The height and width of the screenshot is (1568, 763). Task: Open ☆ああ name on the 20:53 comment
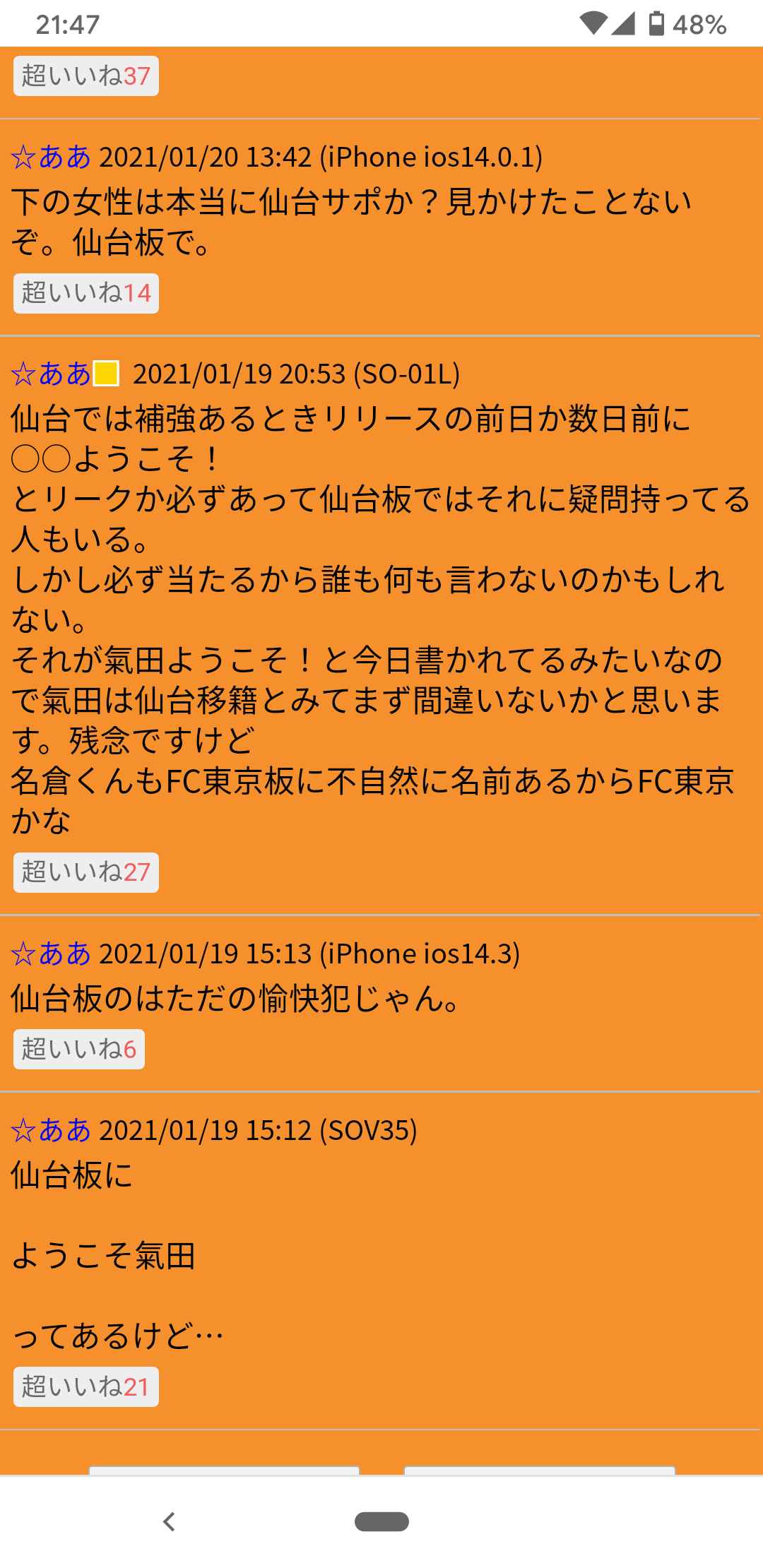coord(51,374)
